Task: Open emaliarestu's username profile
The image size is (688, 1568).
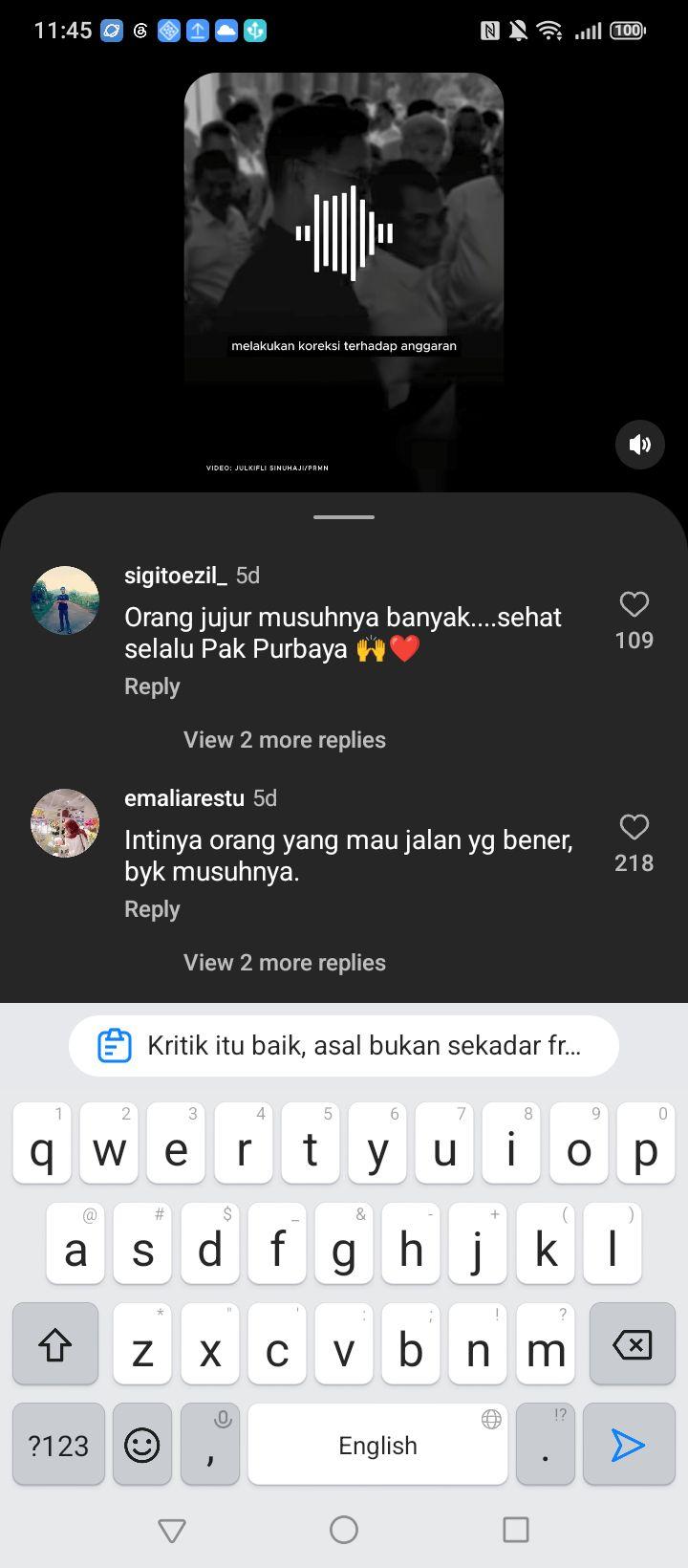Action: pos(184,798)
